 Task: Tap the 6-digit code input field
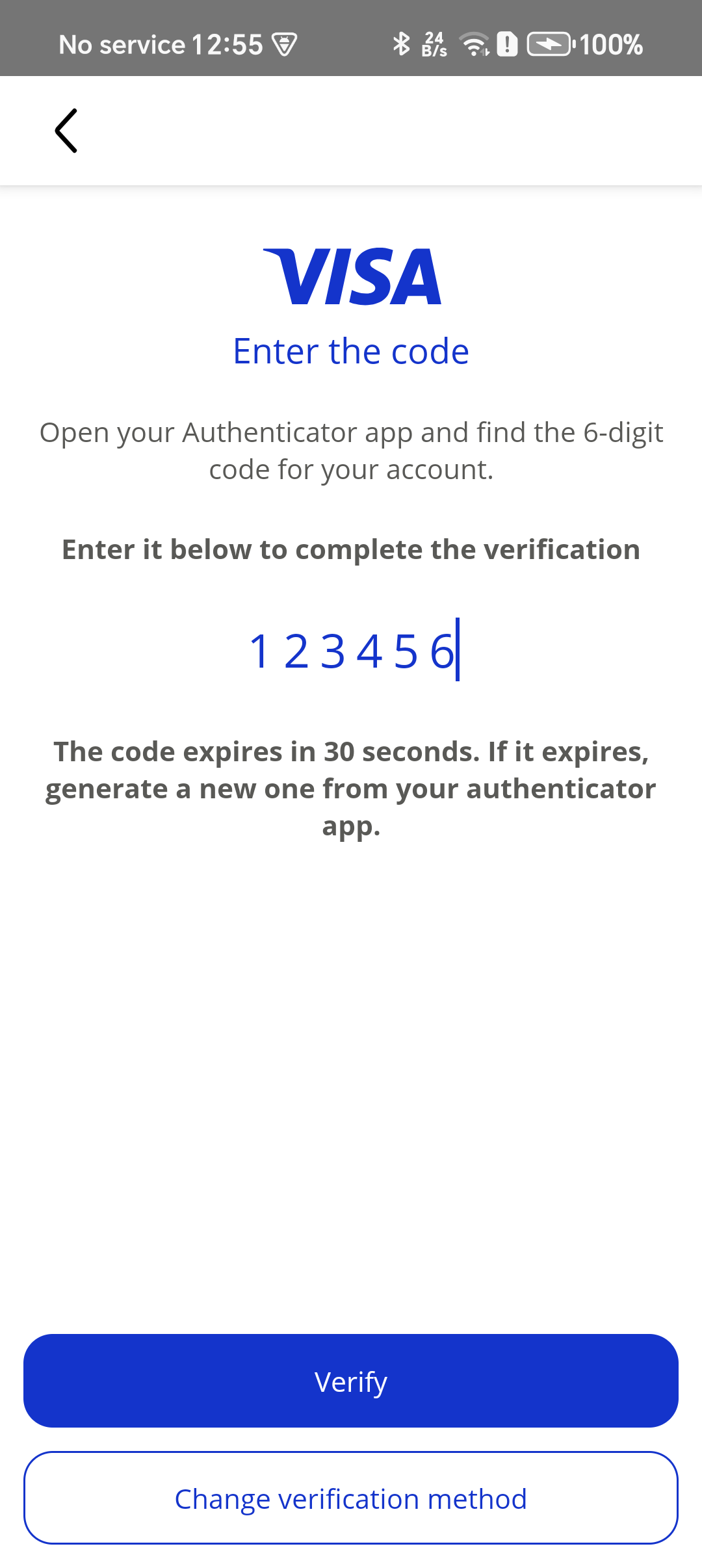(351, 650)
